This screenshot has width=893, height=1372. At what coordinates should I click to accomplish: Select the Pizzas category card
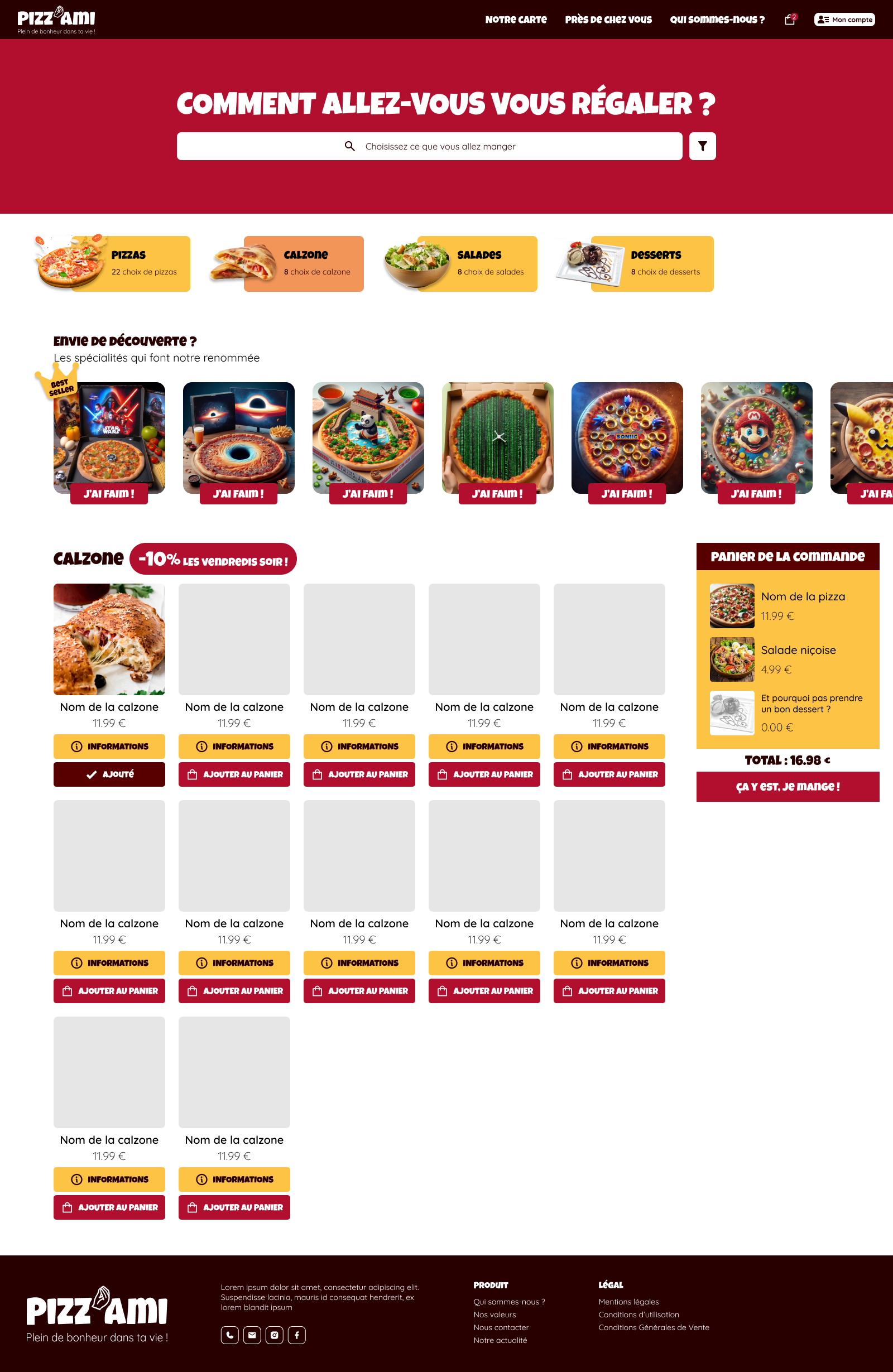[x=113, y=263]
